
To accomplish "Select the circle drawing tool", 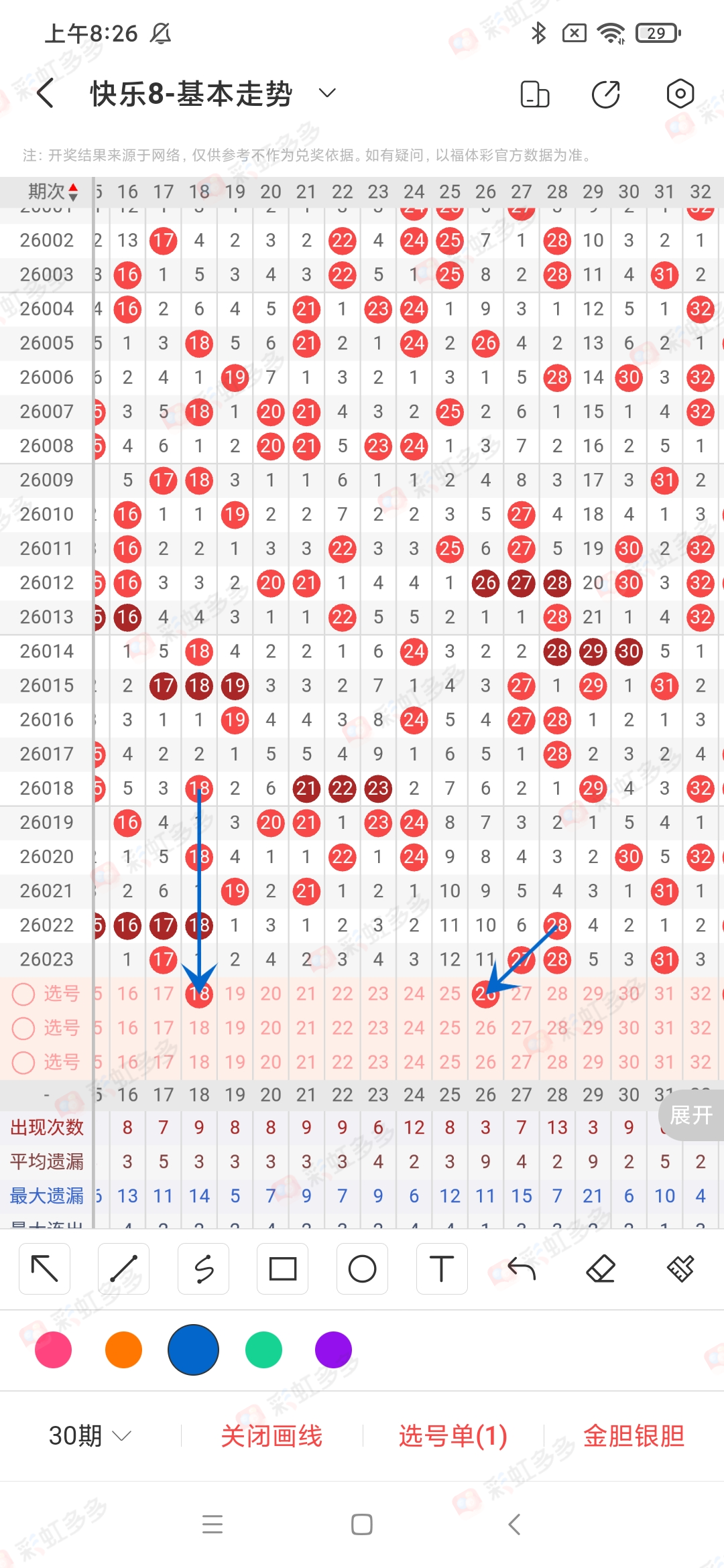I will pos(362,1268).
